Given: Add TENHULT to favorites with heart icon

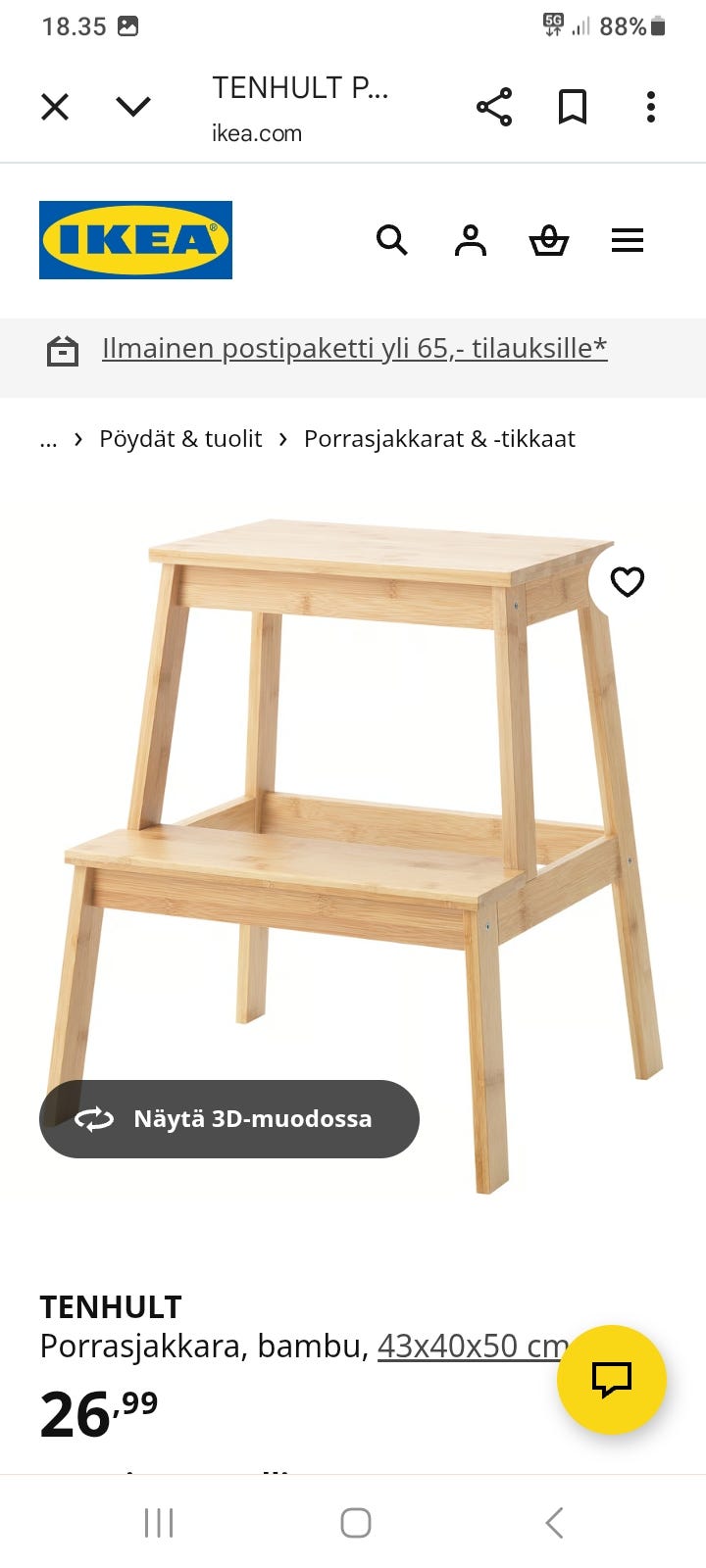Looking at the screenshot, I should pyautogui.click(x=626, y=581).
